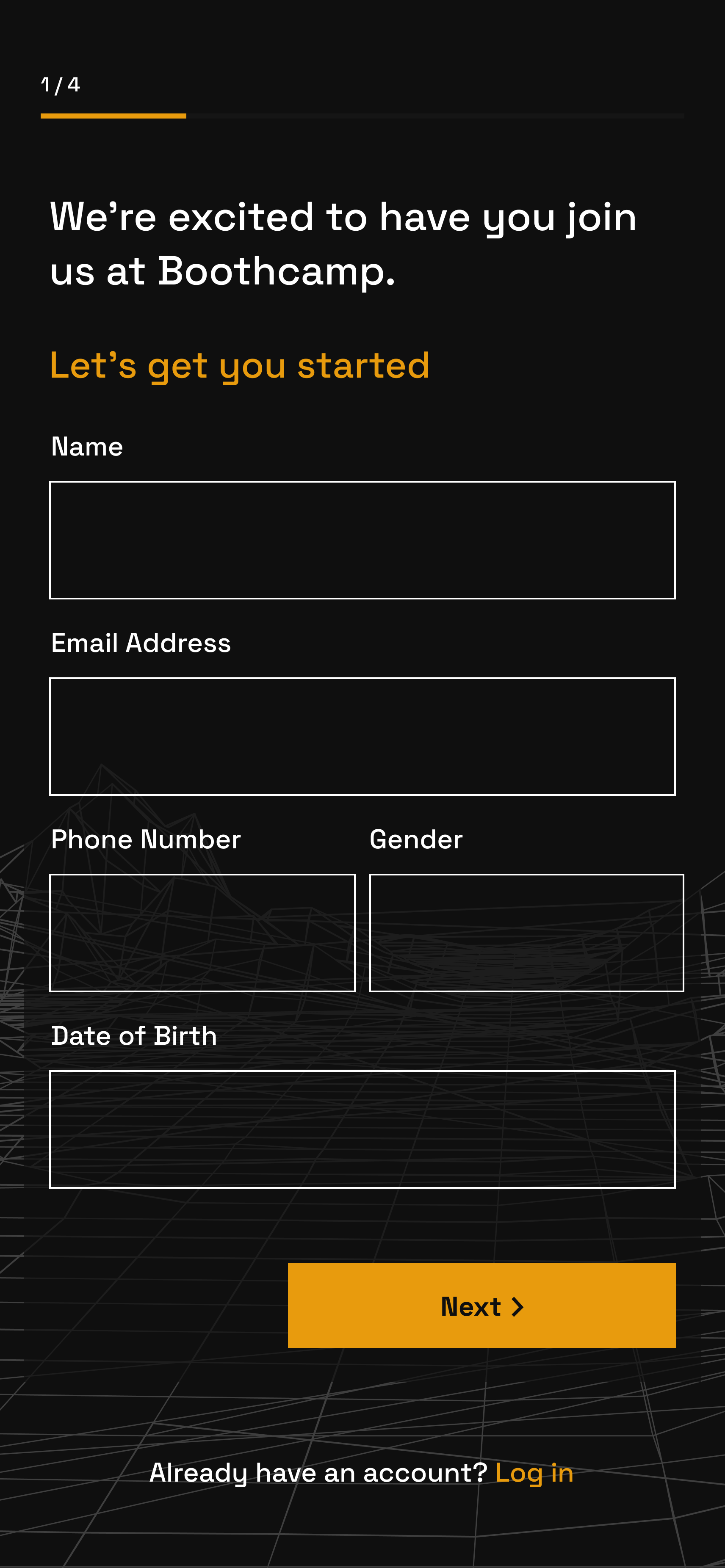Open the Log in link

tap(534, 1473)
